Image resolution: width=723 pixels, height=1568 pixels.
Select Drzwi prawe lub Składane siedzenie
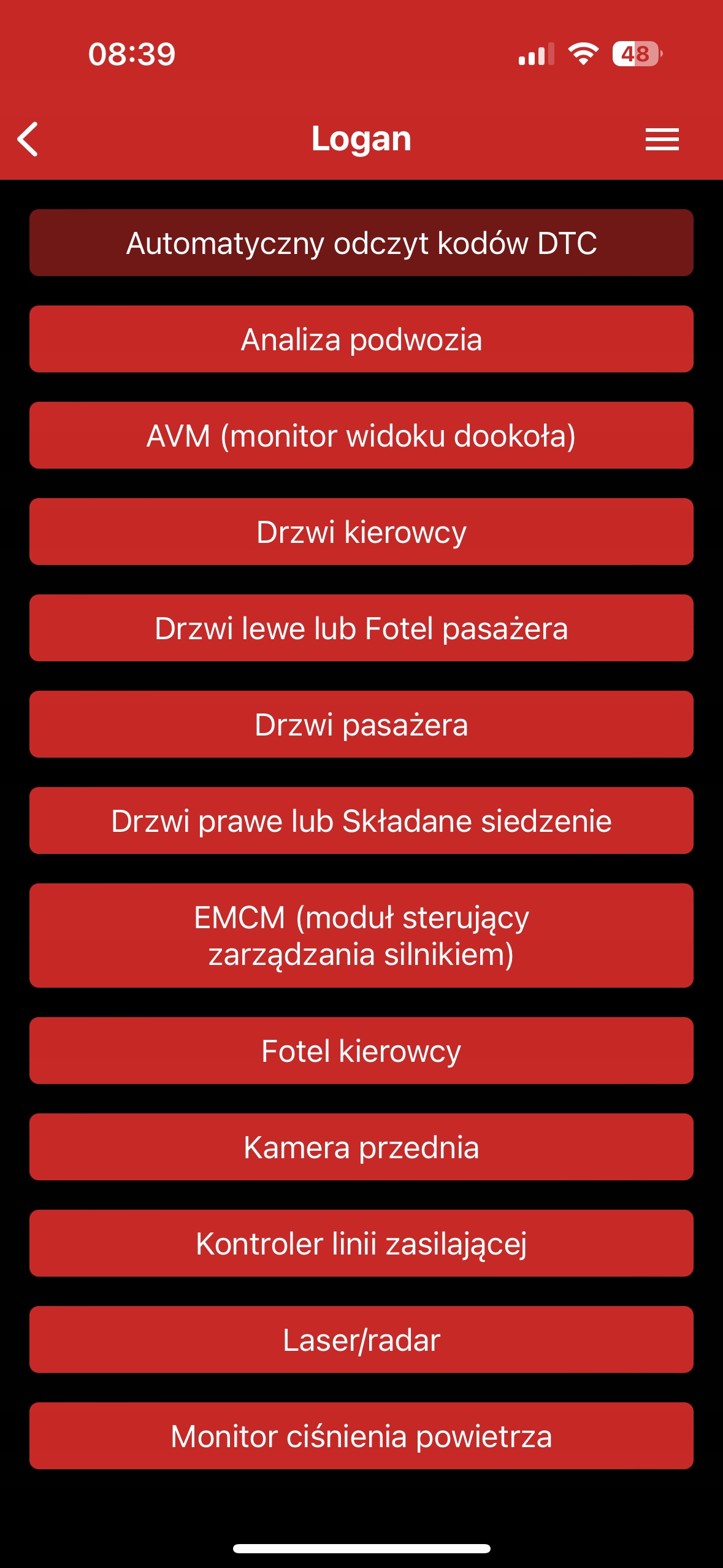click(361, 821)
